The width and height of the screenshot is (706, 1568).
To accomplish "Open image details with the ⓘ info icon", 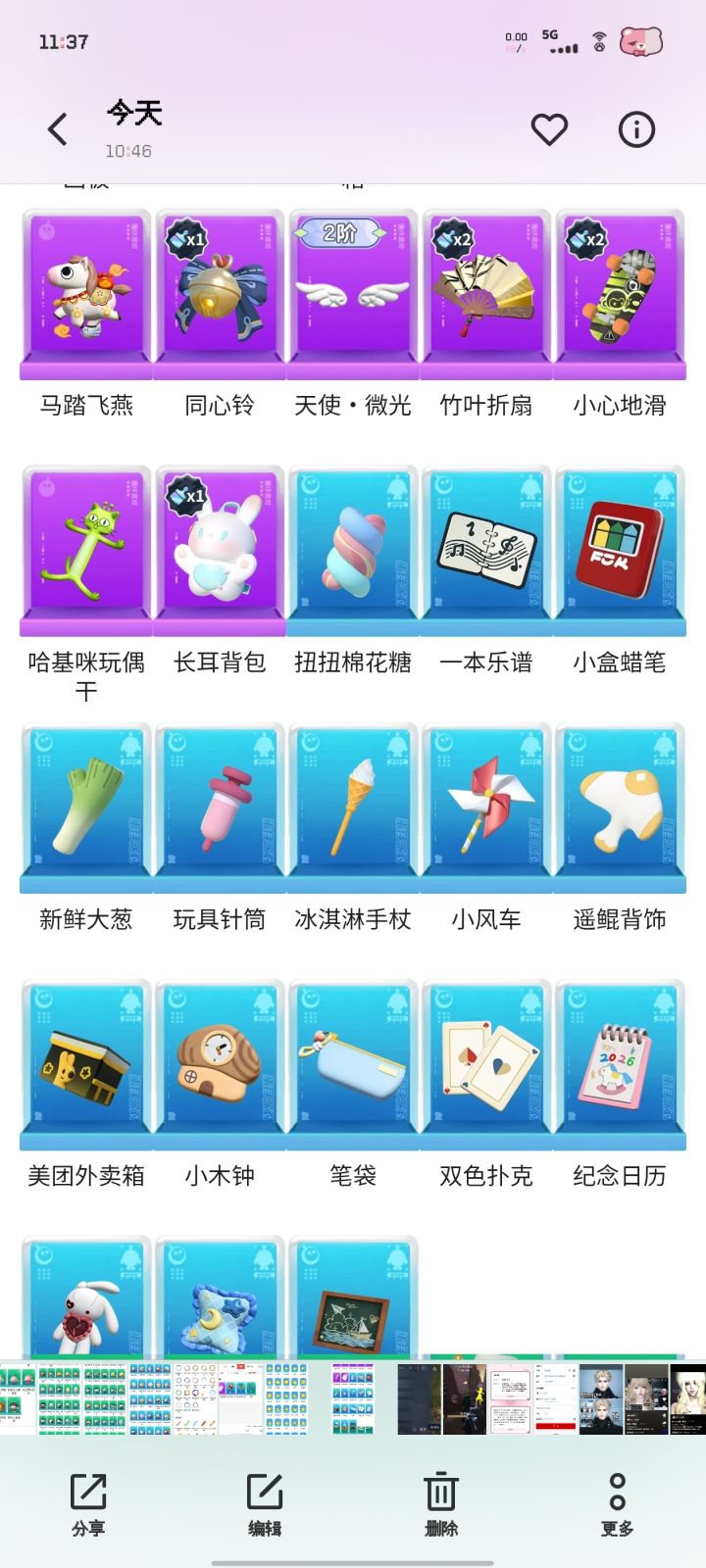I will pyautogui.click(x=634, y=128).
